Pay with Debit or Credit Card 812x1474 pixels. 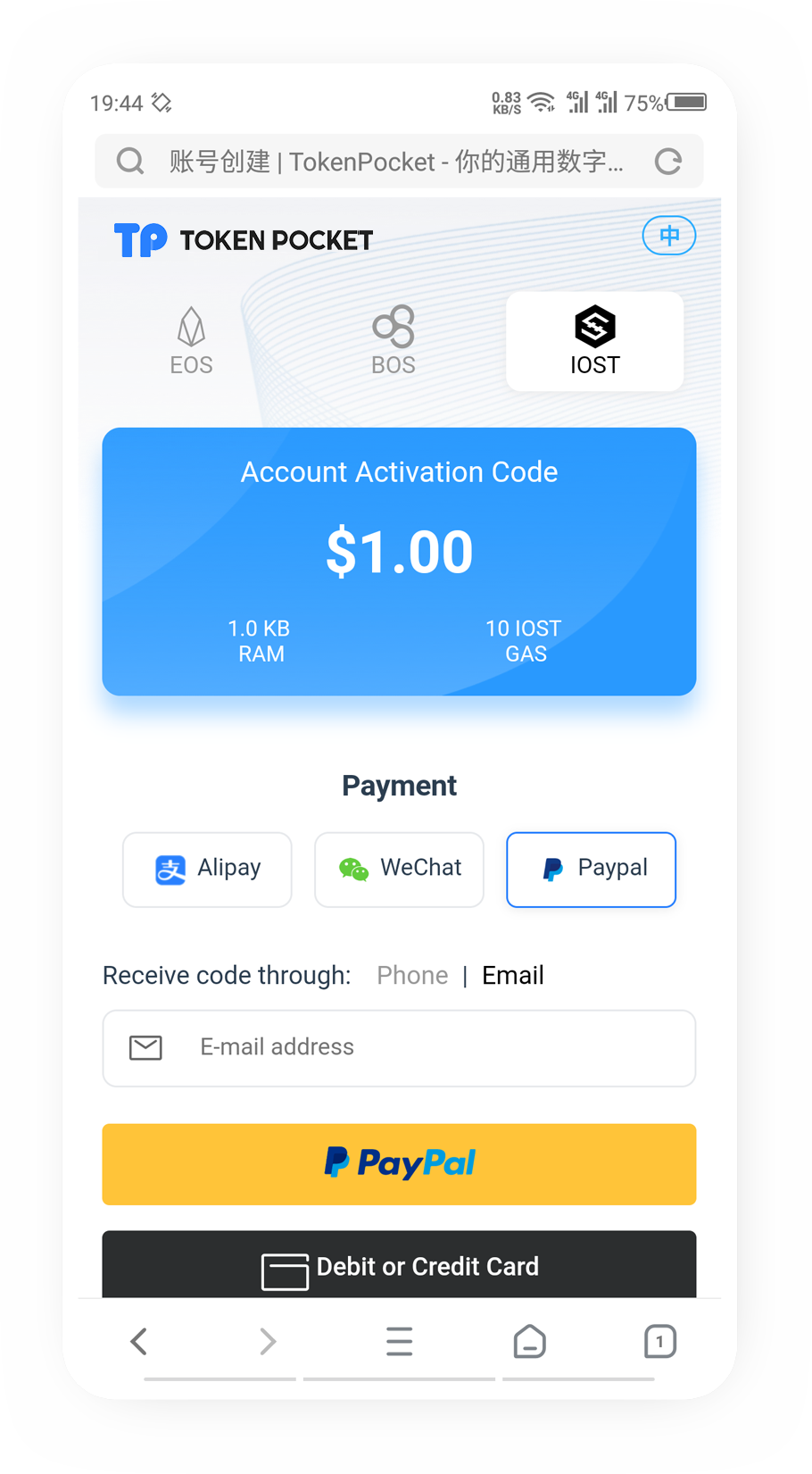click(x=399, y=1265)
